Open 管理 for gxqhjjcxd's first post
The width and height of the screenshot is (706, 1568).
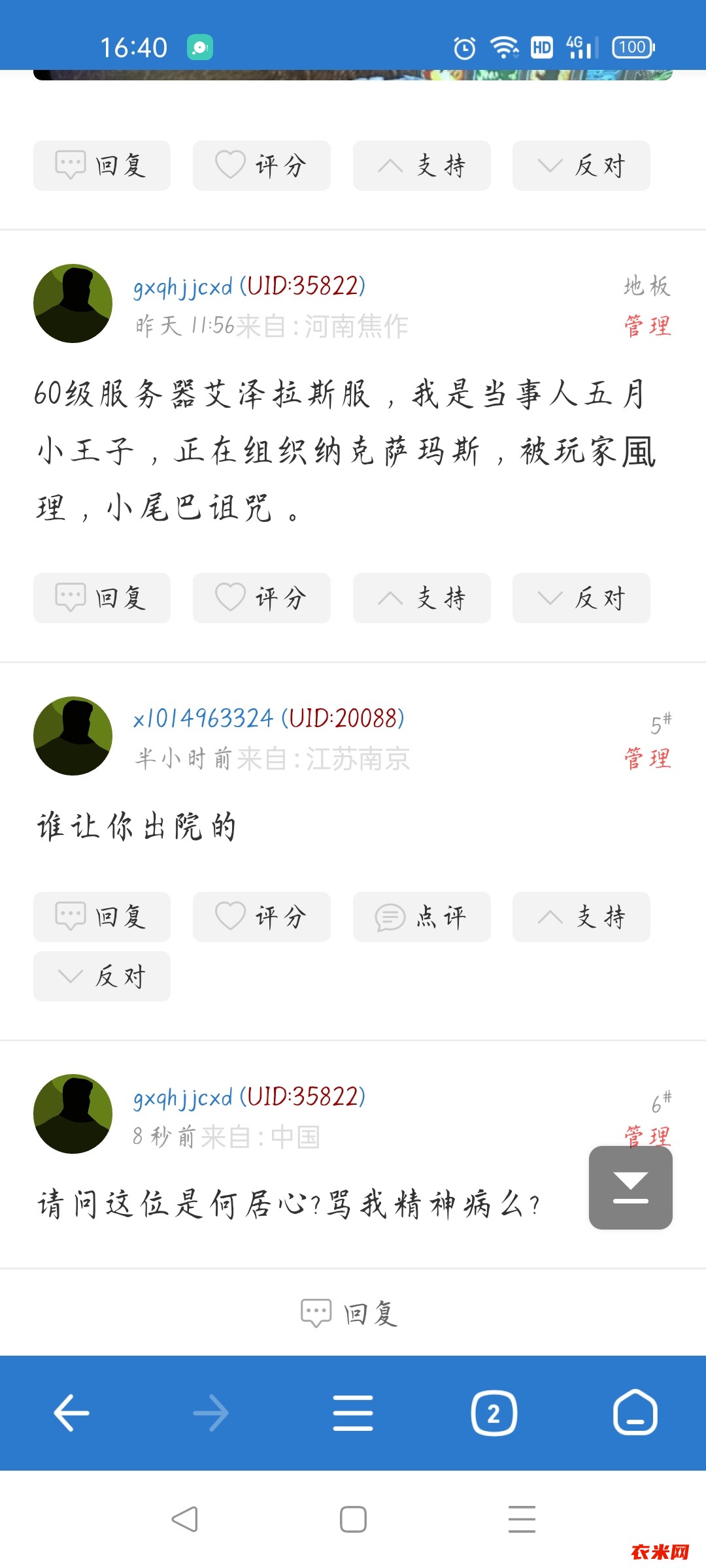pyautogui.click(x=647, y=327)
